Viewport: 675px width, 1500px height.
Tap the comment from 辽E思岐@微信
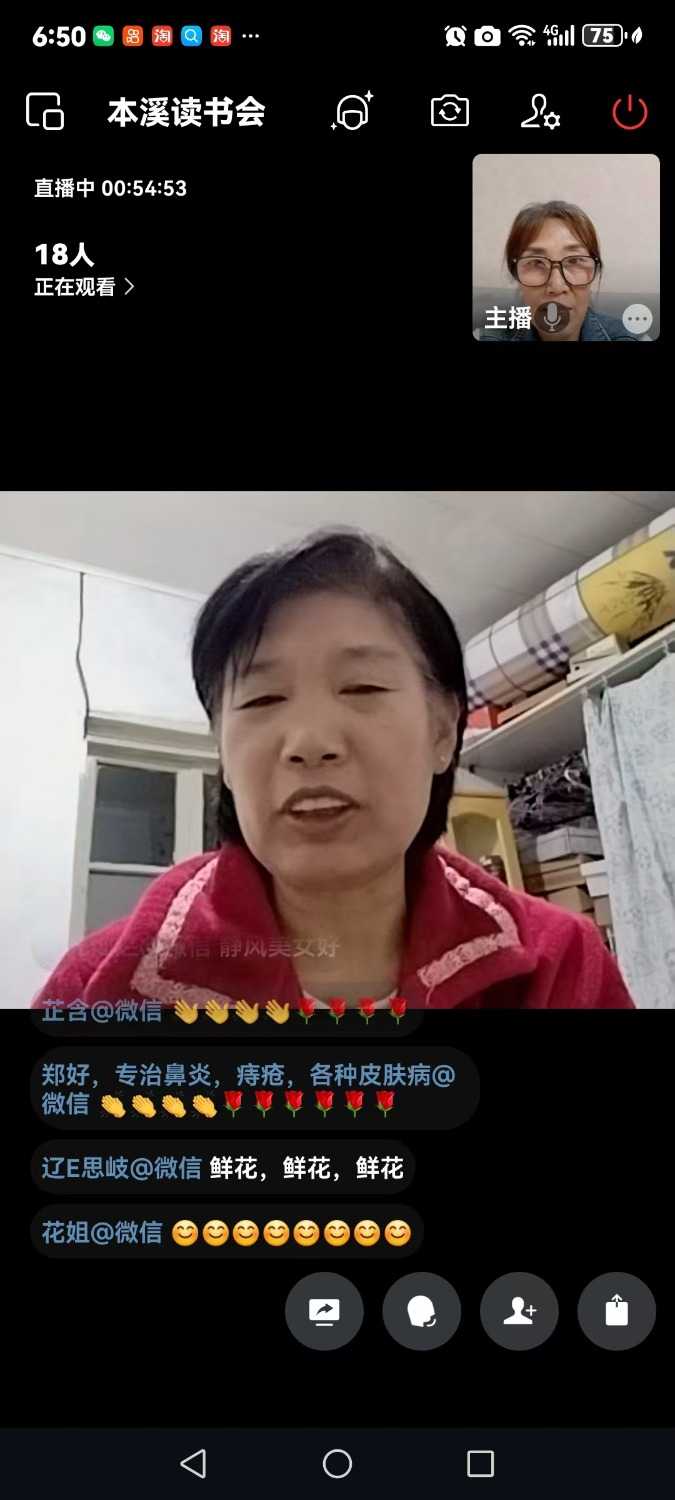pos(222,1167)
